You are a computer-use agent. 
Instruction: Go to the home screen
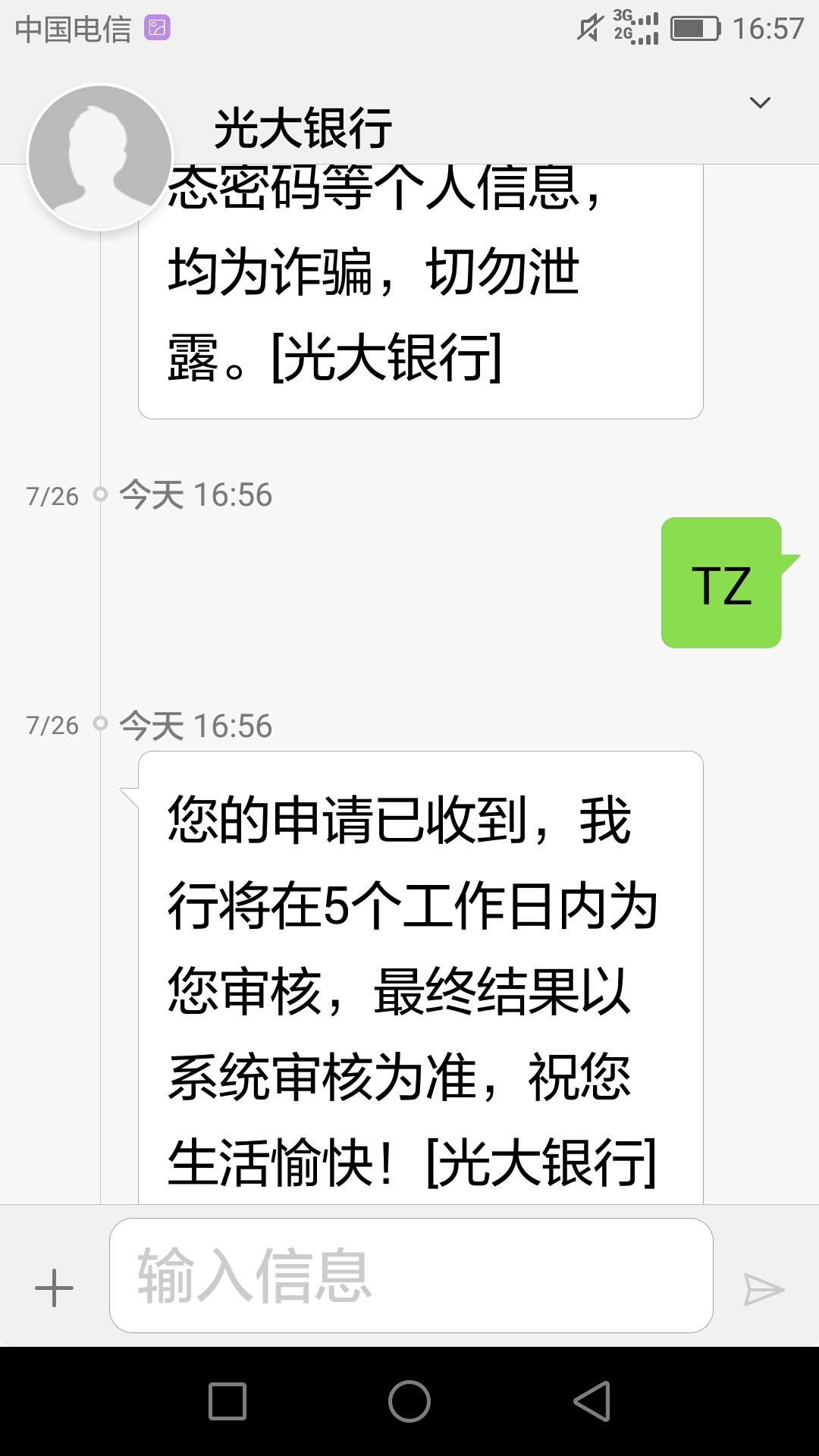409,1401
